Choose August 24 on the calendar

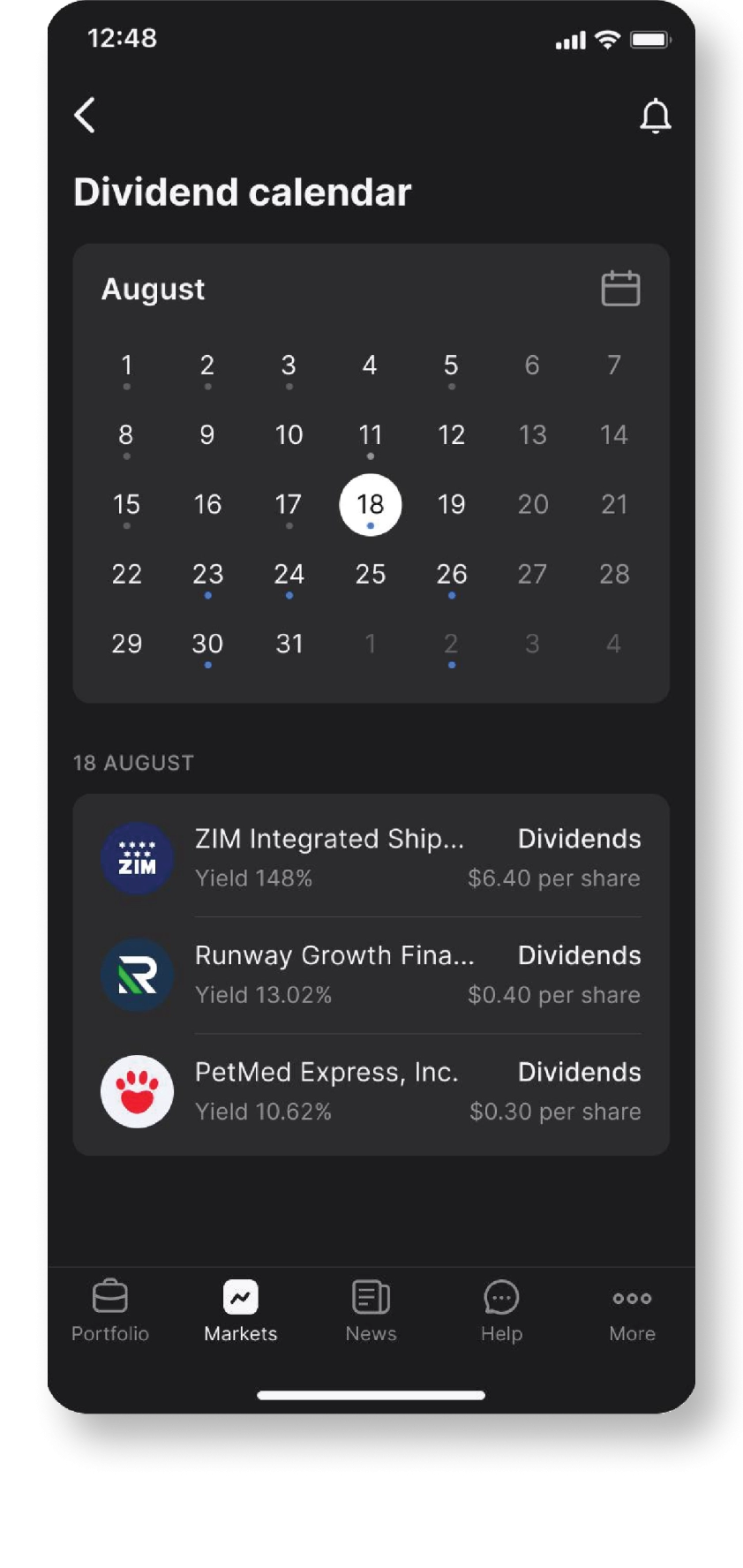[x=289, y=575]
